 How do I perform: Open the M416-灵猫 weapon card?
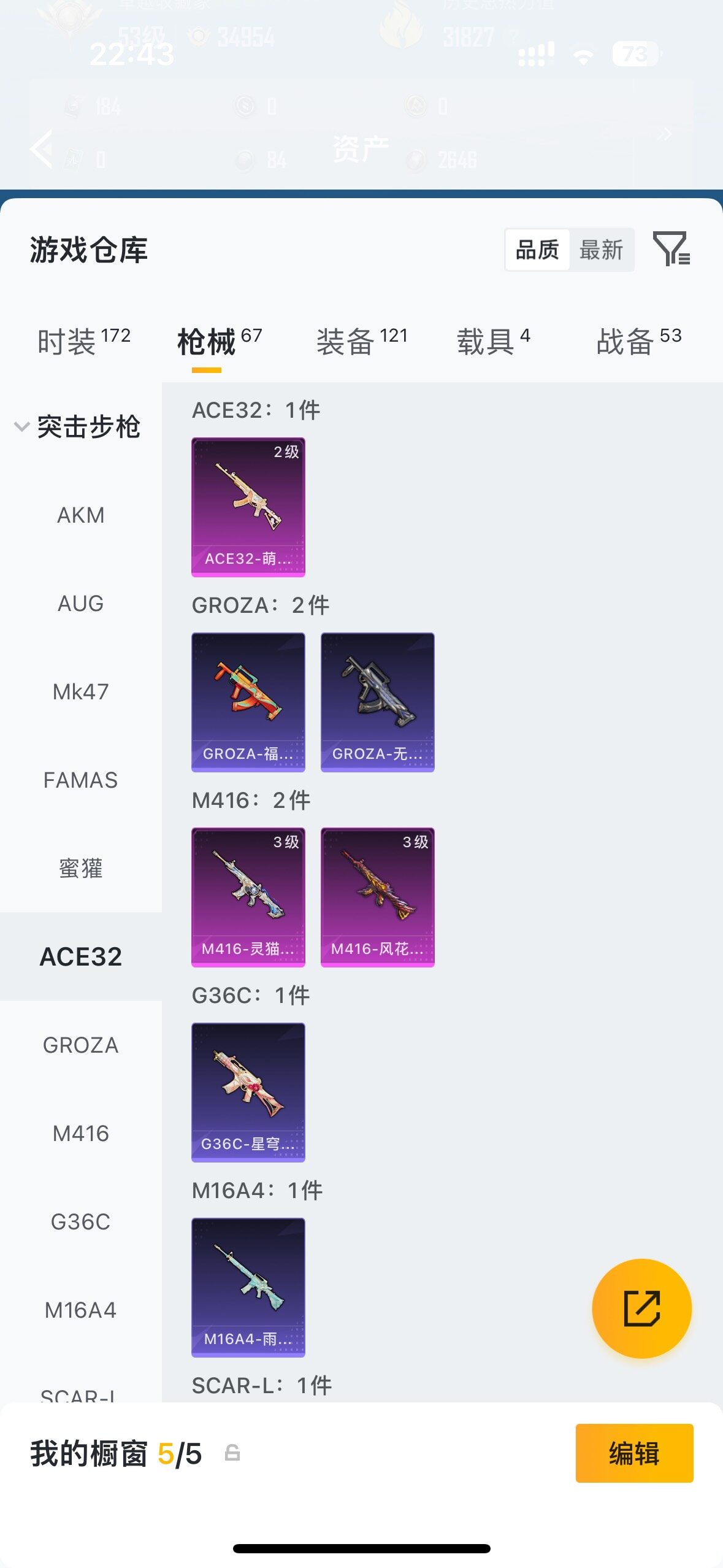[248, 896]
